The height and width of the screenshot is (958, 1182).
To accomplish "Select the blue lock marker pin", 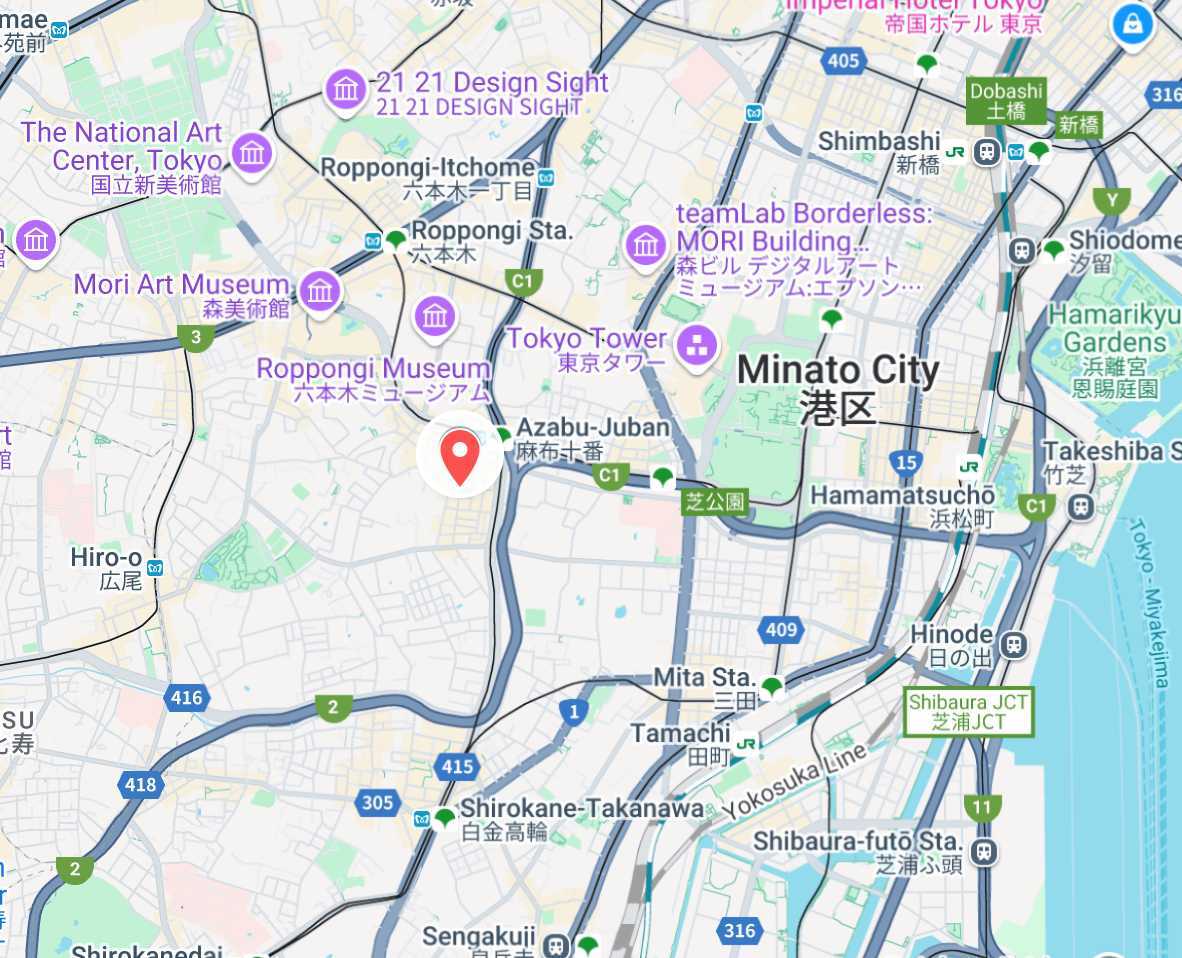I will [1132, 25].
